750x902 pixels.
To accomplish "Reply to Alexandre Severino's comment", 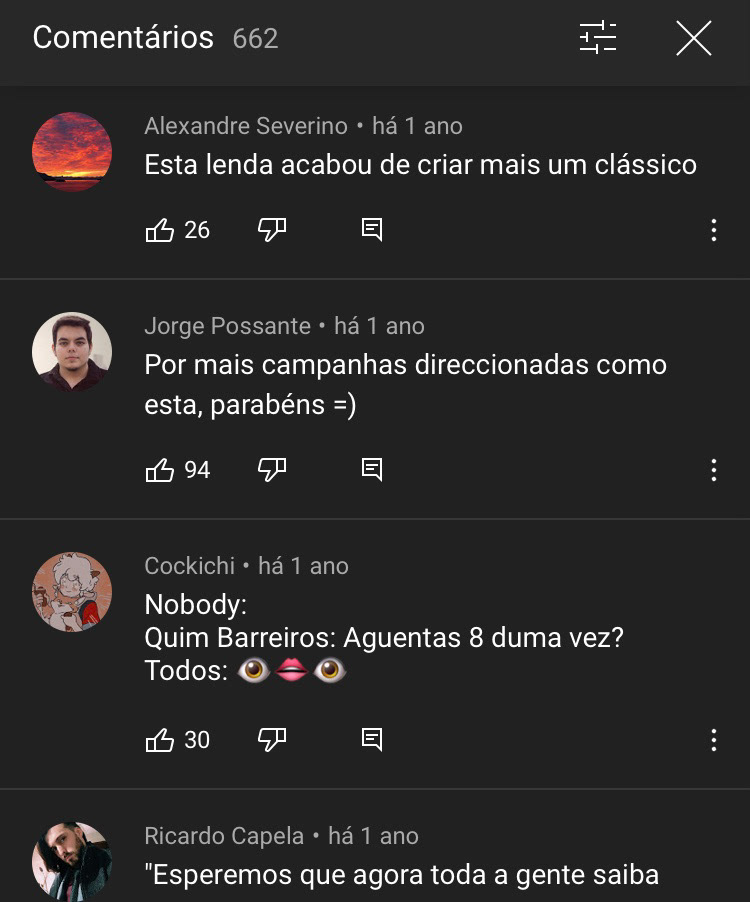I will coord(372,230).
